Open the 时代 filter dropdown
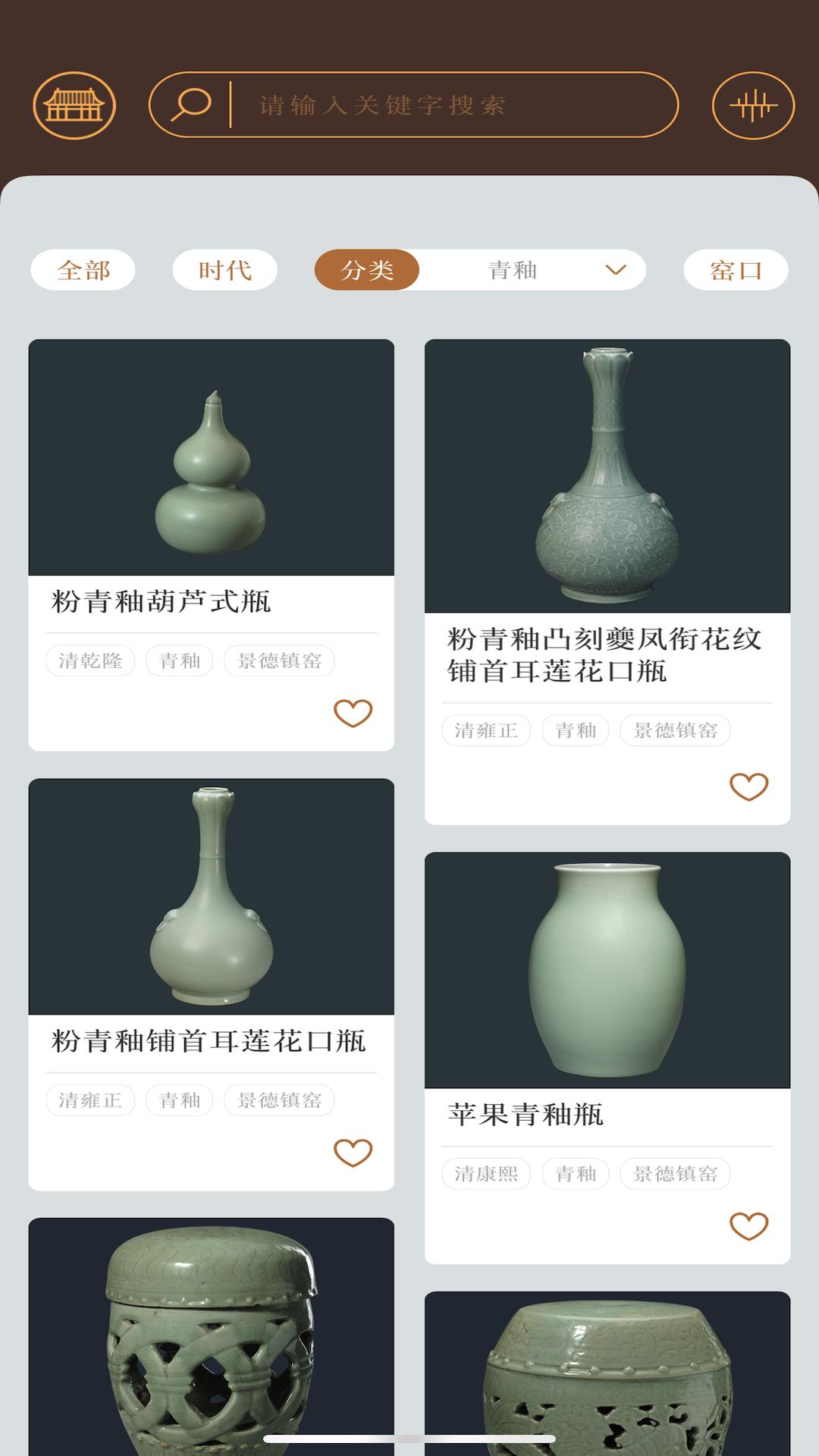The image size is (819, 1456). pos(224,270)
